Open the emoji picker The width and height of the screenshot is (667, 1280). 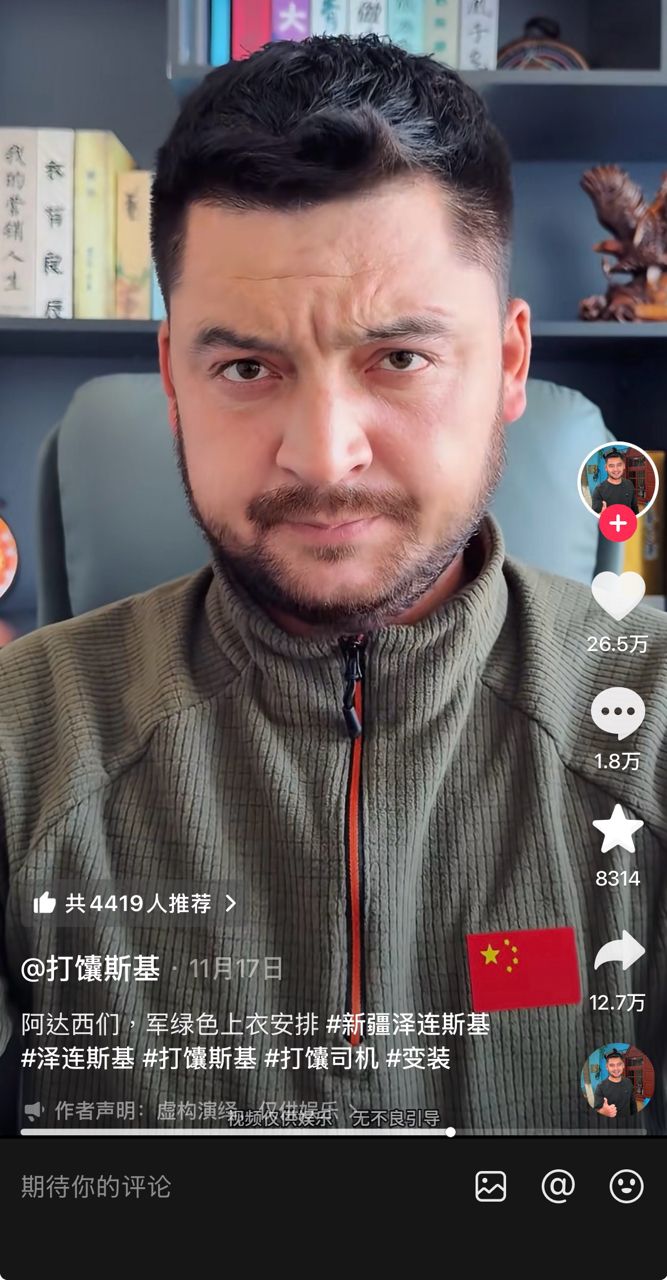click(x=626, y=1187)
